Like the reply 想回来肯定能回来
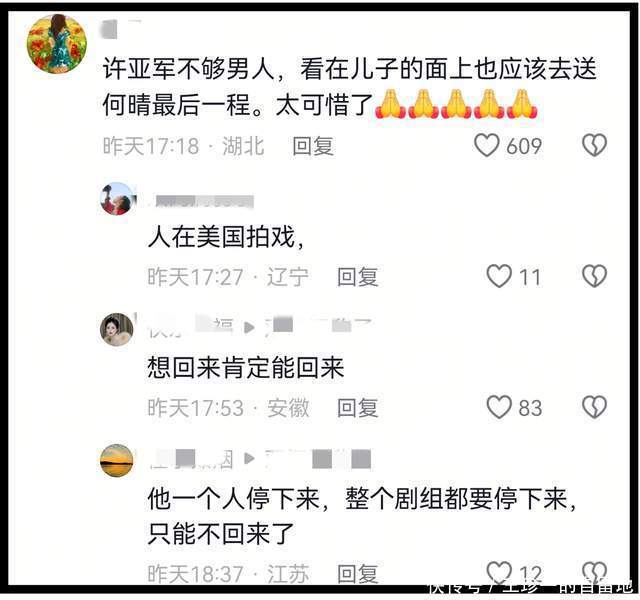 pos(499,407)
